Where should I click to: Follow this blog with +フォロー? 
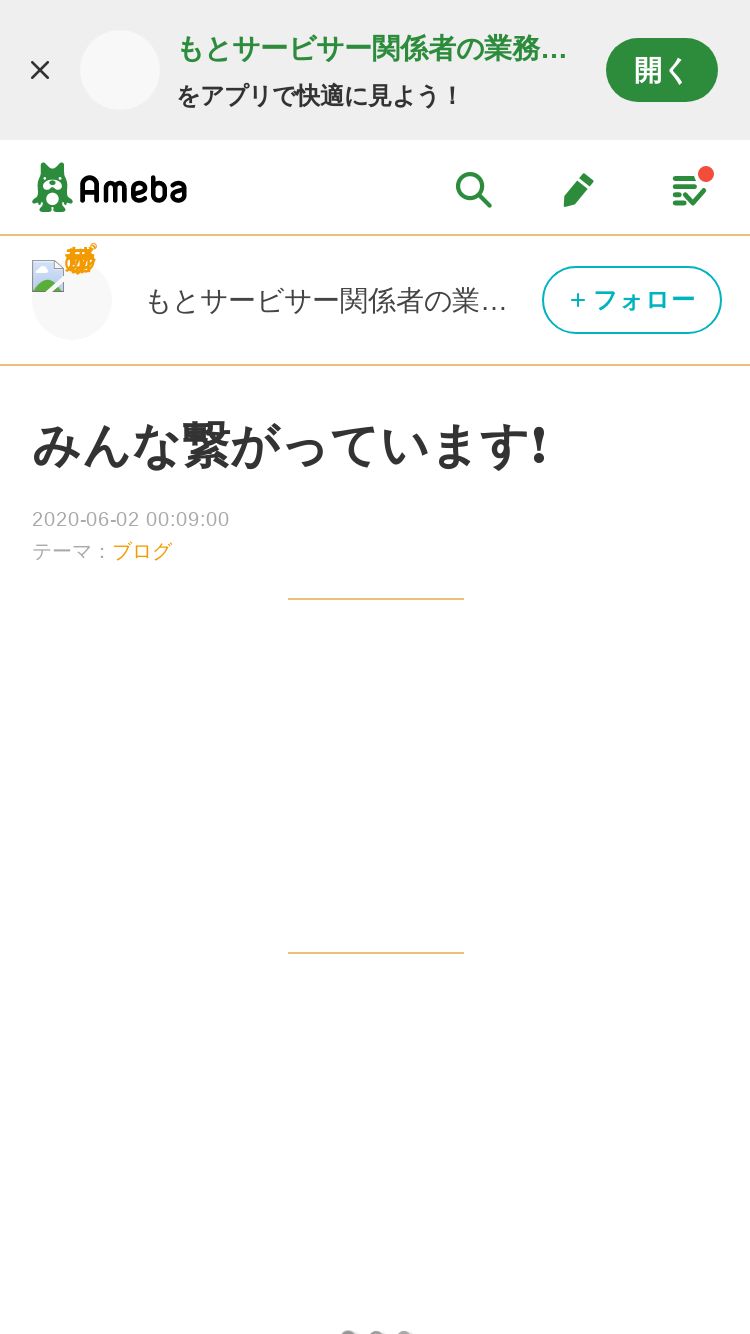pos(632,300)
